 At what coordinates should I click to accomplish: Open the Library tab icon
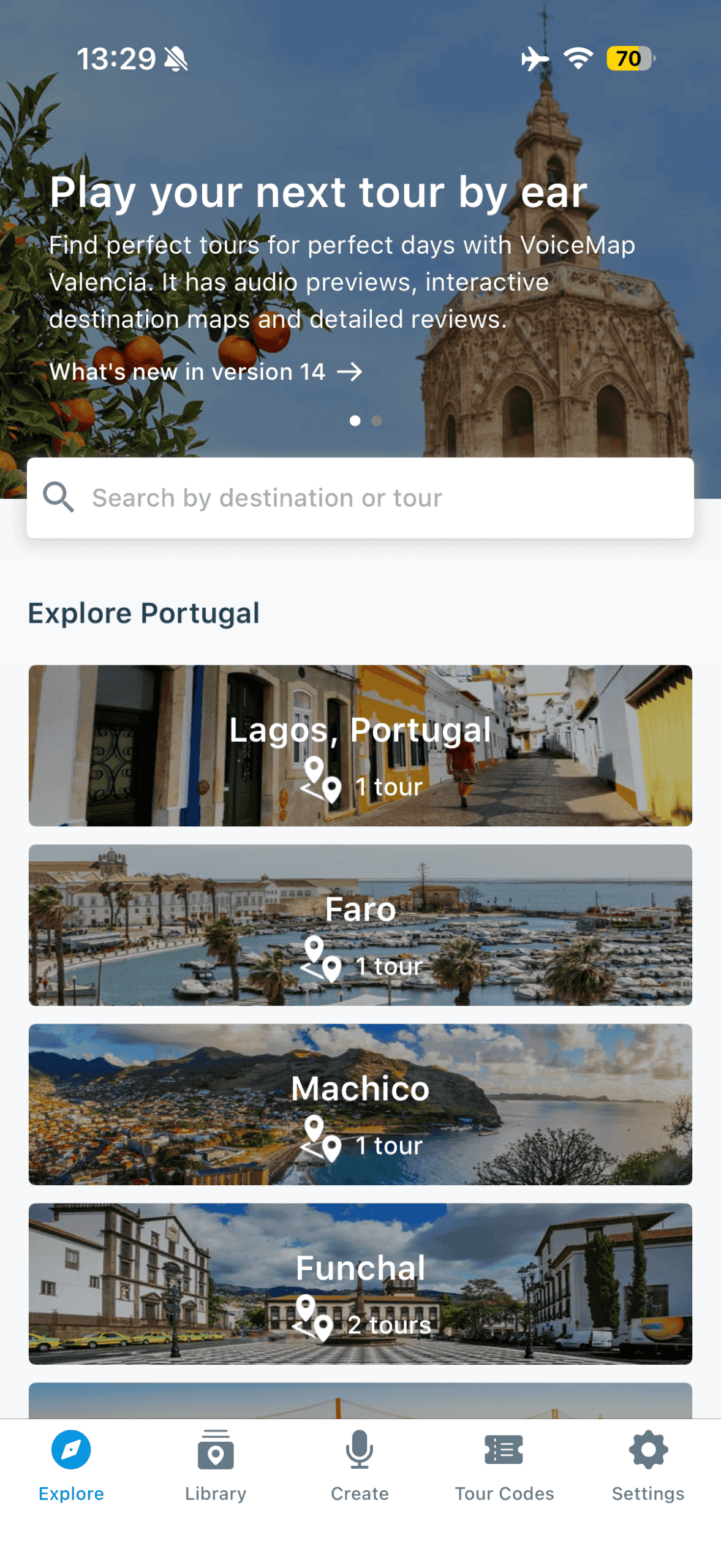(215, 1450)
